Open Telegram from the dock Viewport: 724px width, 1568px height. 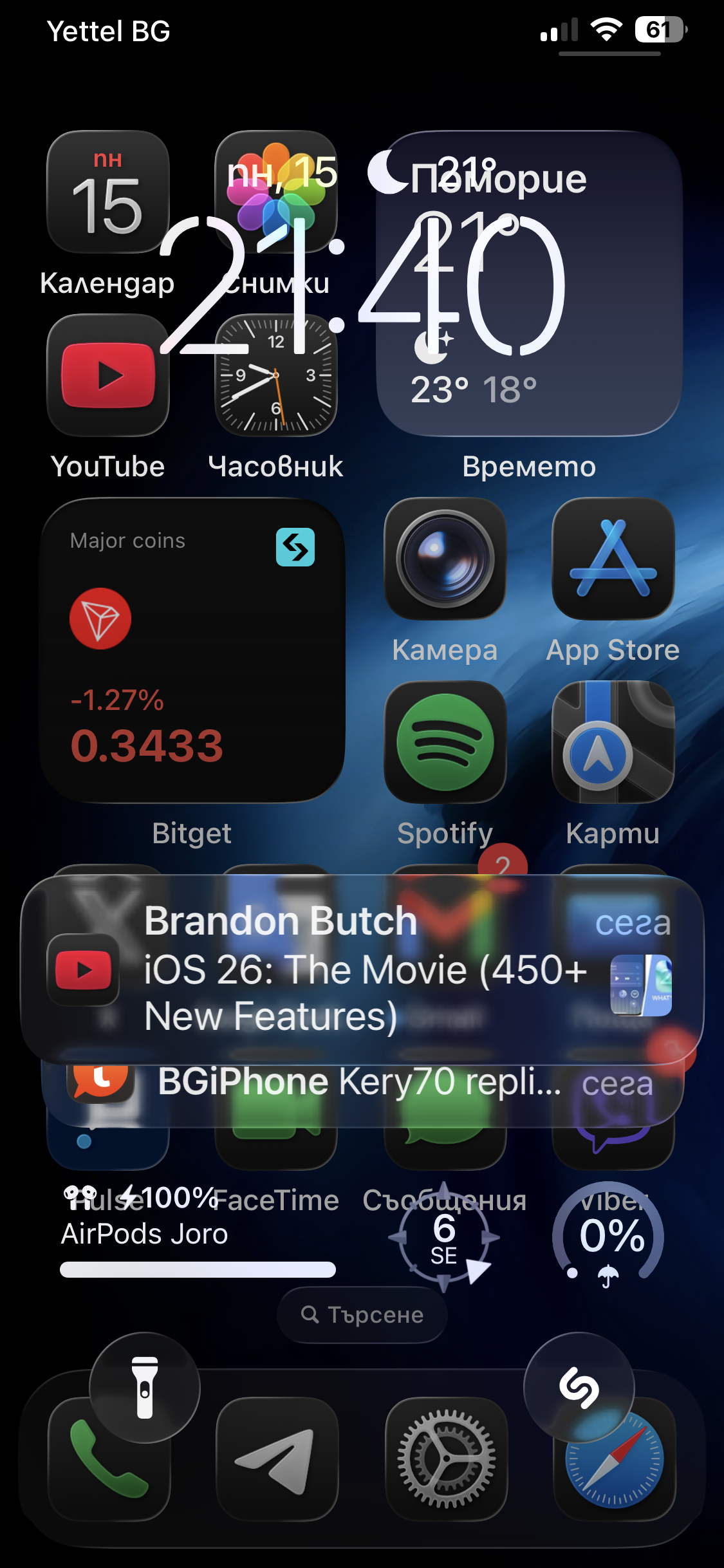coord(277,1459)
